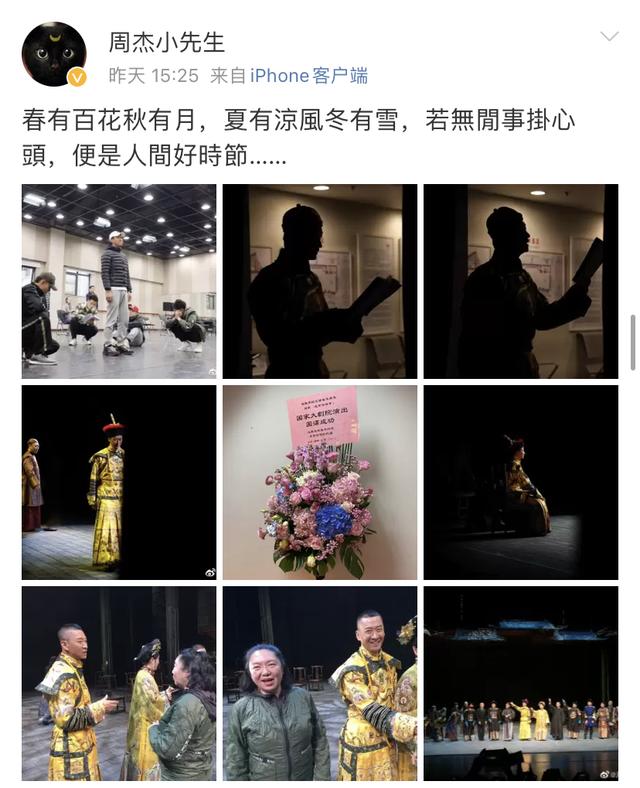
Task: Open the photo of smiling woman in green jacket
Action: [320, 683]
